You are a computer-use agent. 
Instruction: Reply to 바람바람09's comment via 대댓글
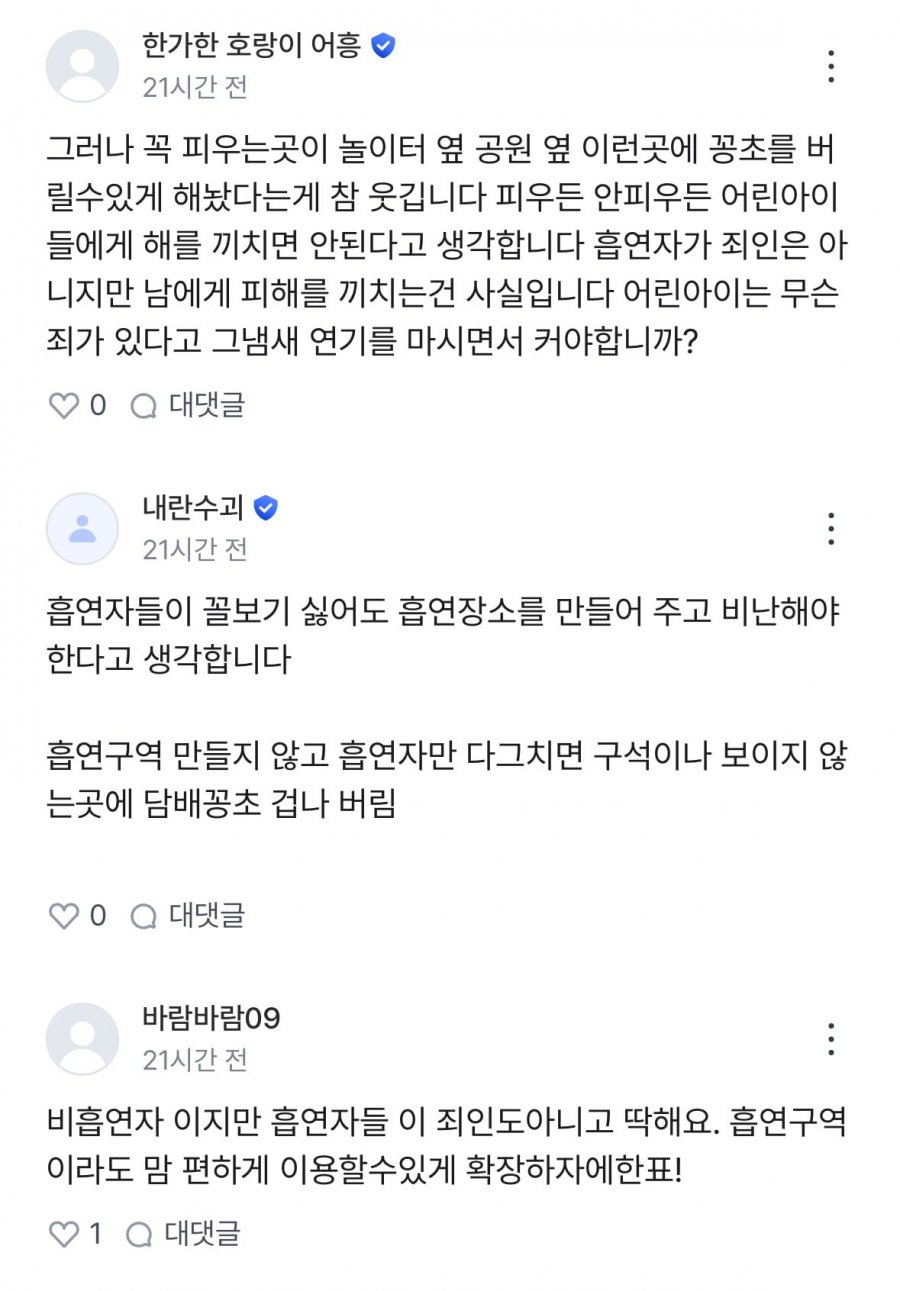(184, 1233)
